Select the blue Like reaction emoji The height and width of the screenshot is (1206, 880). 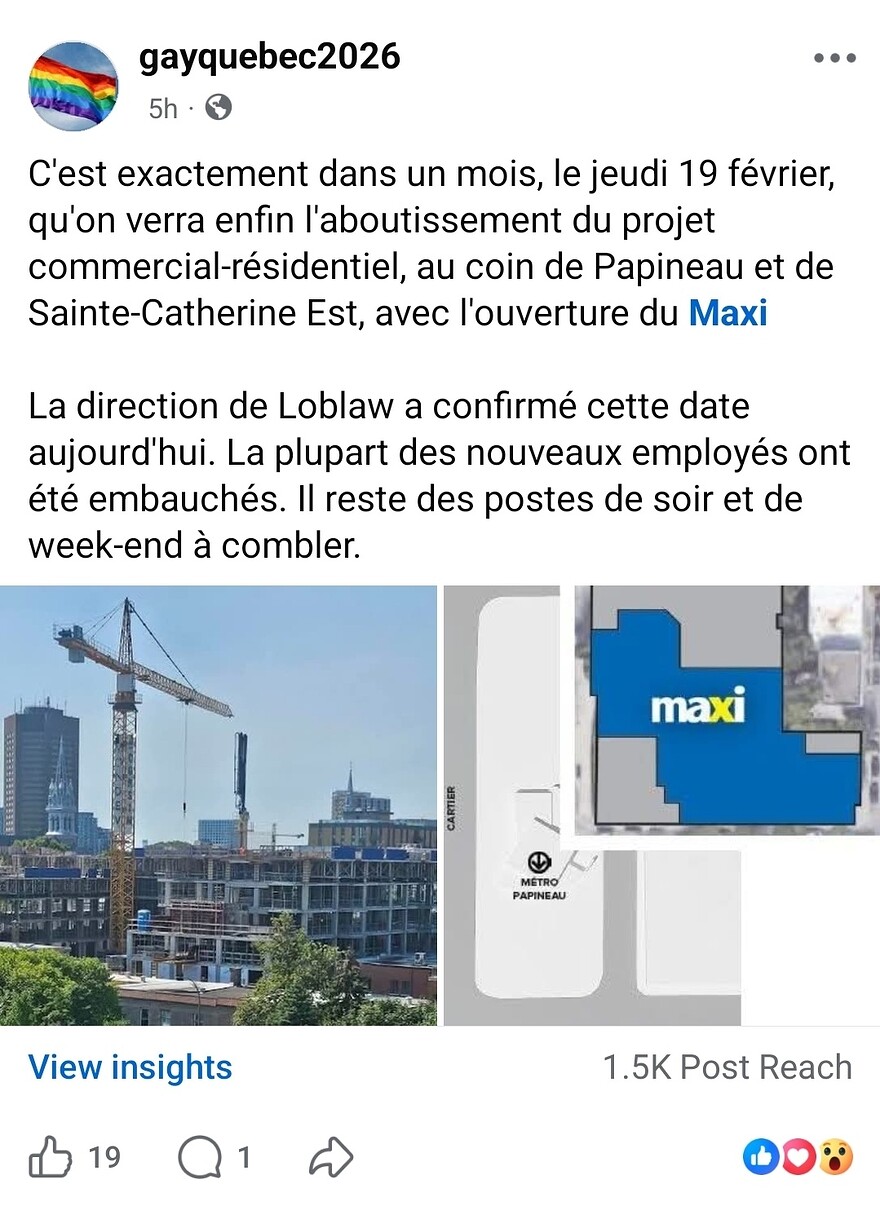759,1157
